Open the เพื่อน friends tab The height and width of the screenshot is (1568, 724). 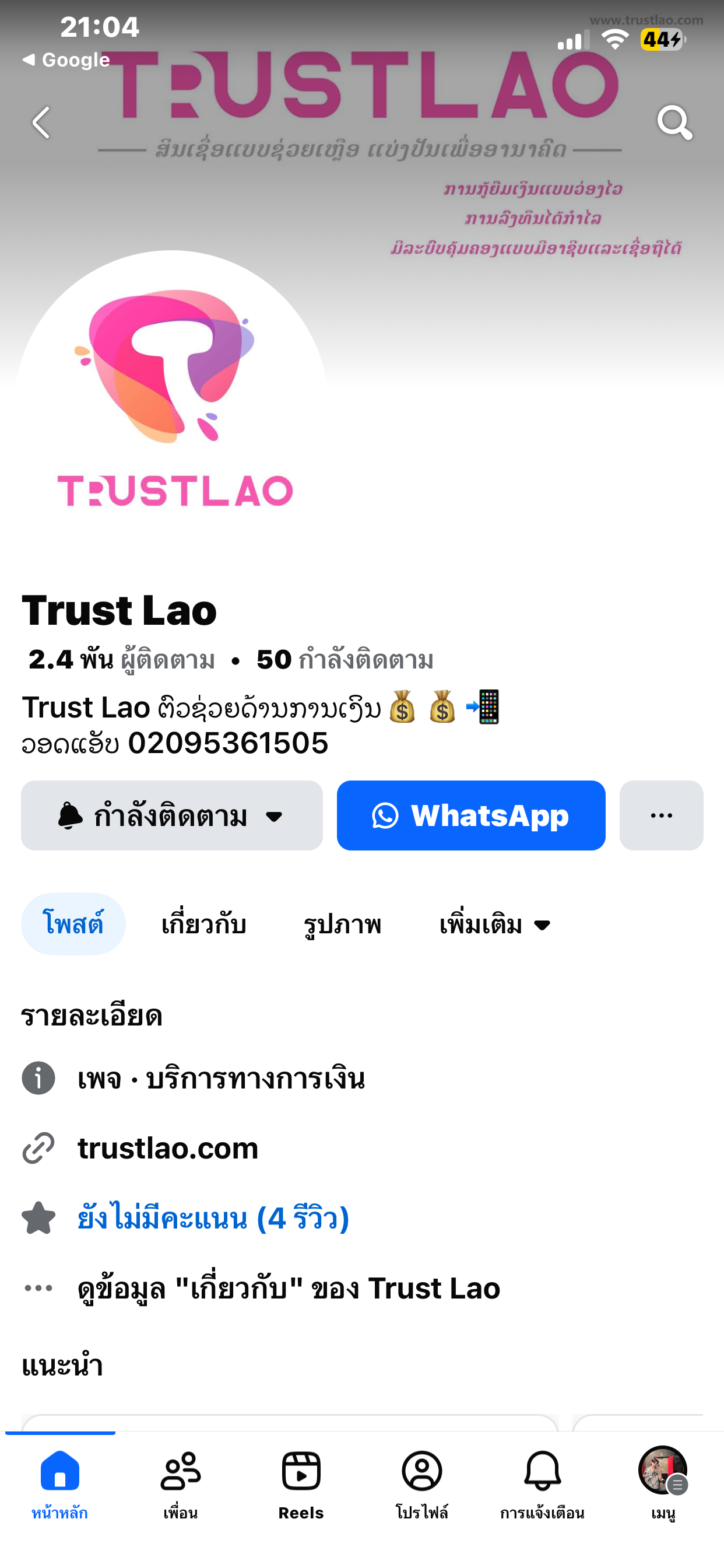180,1483
